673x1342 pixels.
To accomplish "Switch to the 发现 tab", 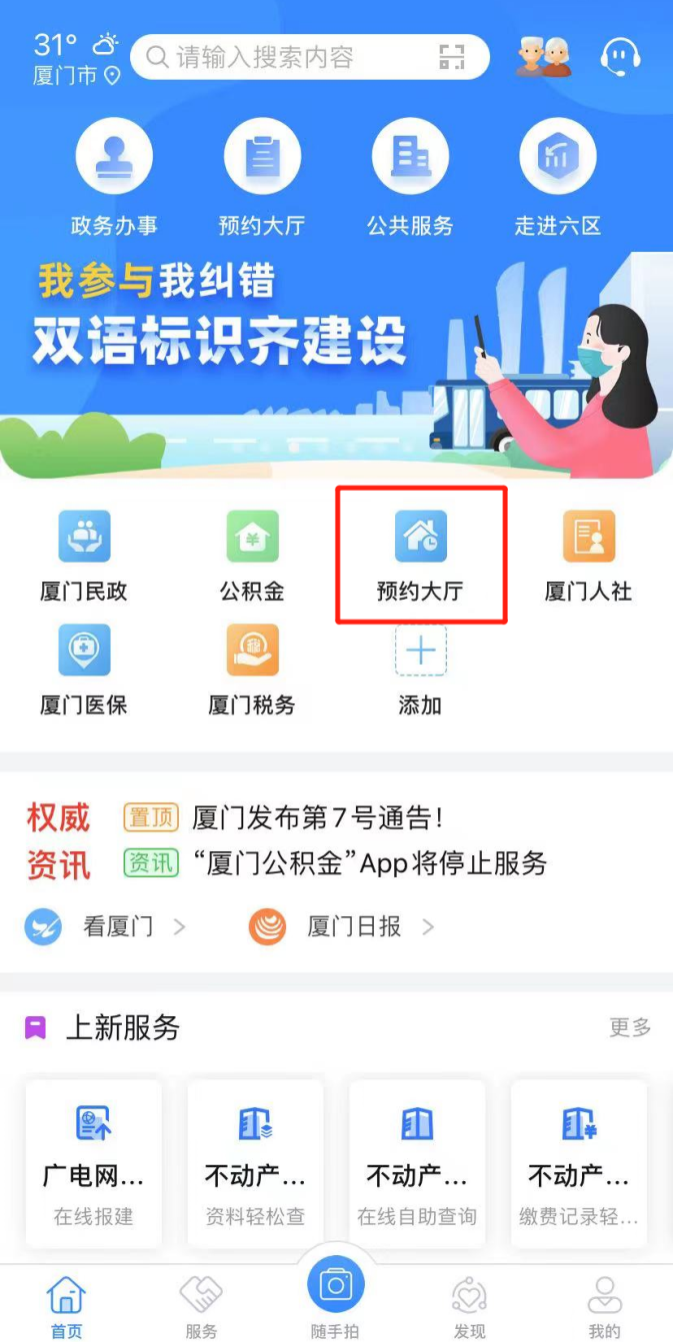I will point(469,1306).
